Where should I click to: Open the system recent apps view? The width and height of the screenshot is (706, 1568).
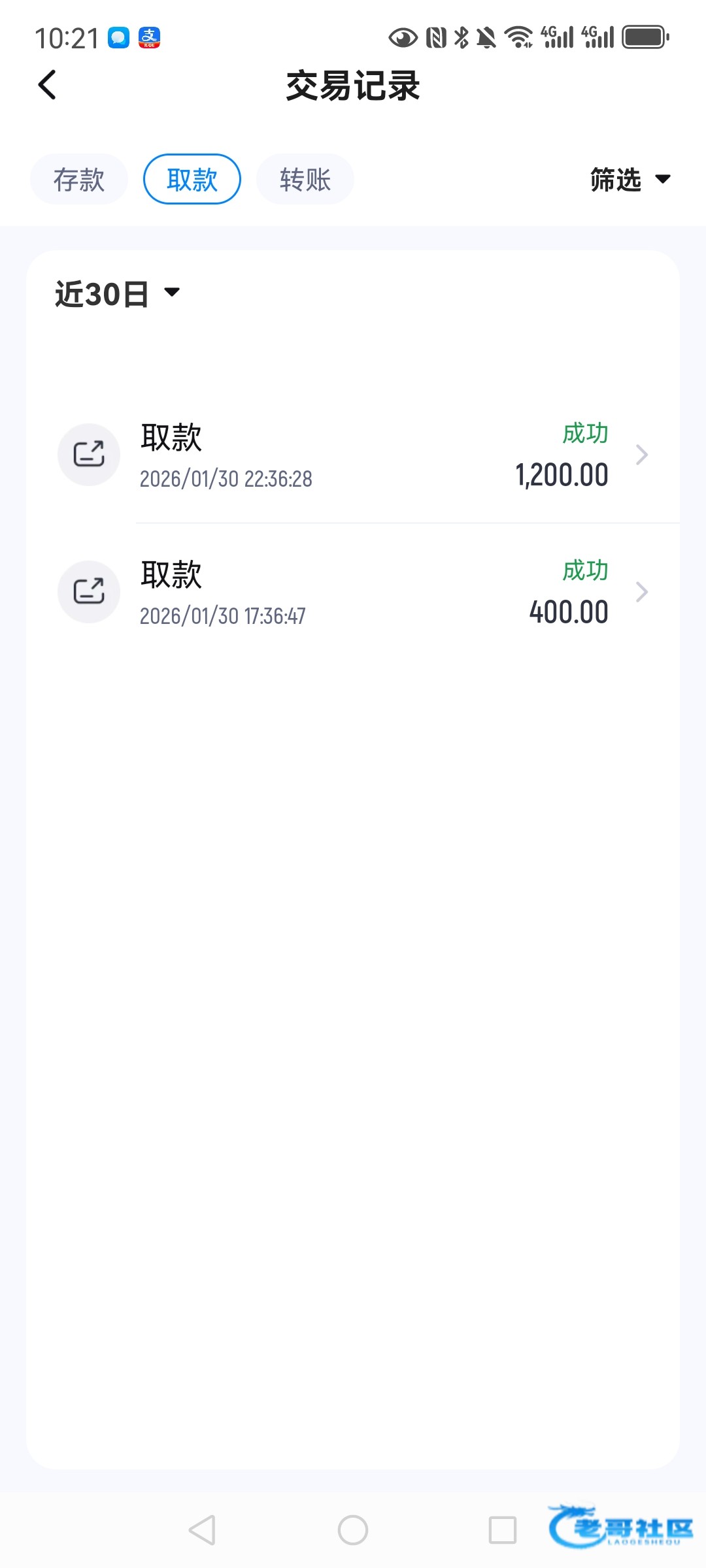[x=502, y=1530]
